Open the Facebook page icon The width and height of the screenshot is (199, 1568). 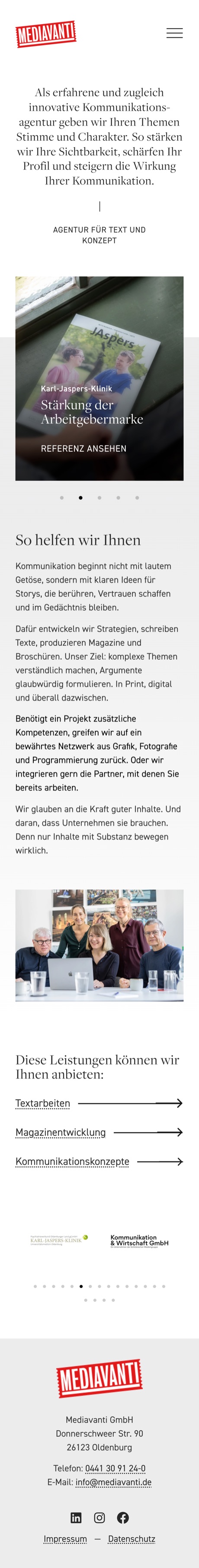coord(123,1518)
